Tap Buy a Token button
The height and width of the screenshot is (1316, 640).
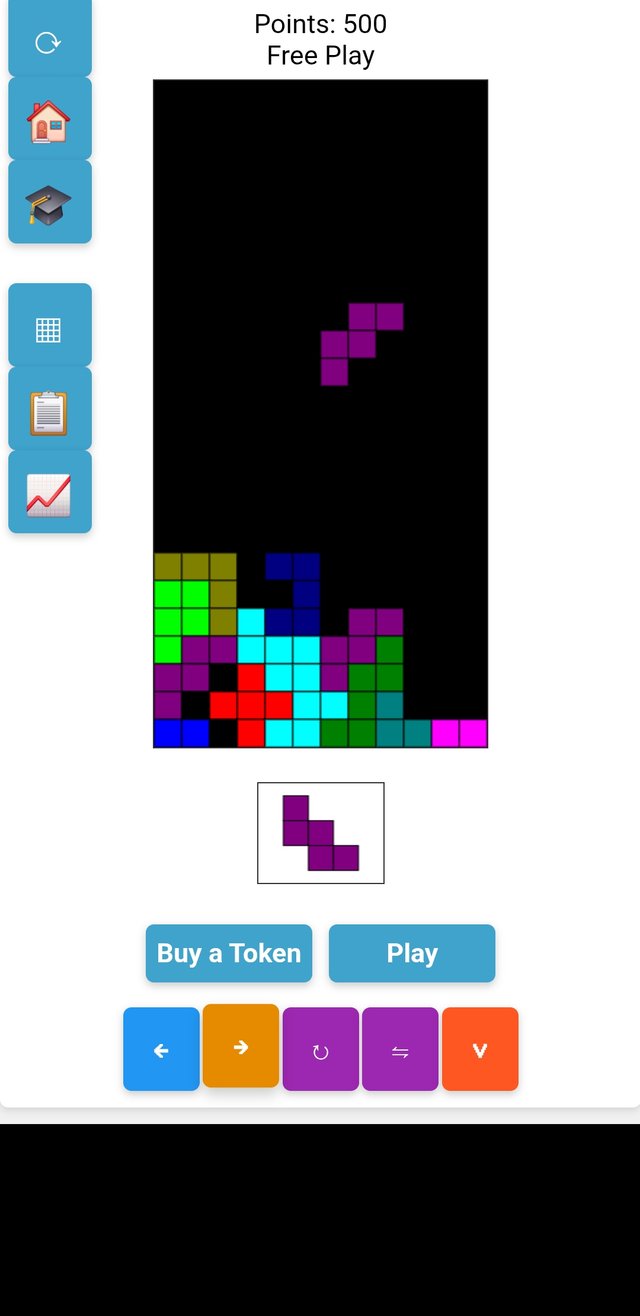coord(229,953)
